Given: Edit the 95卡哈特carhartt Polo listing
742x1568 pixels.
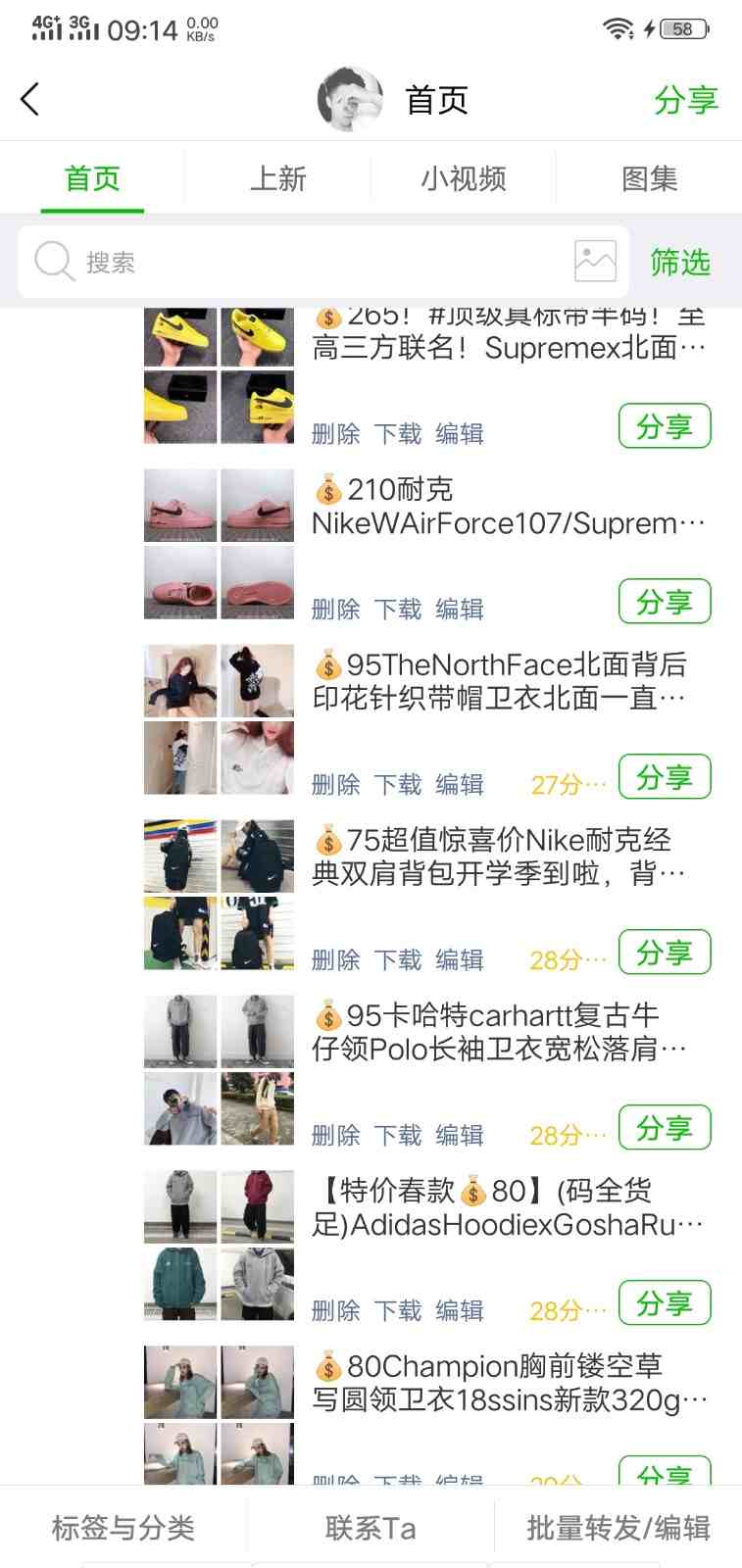Looking at the screenshot, I should pyautogui.click(x=459, y=1136).
